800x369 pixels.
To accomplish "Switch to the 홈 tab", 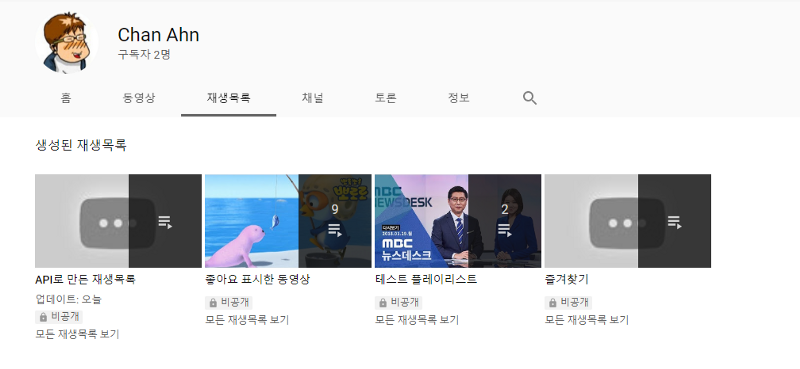I will tap(66, 98).
